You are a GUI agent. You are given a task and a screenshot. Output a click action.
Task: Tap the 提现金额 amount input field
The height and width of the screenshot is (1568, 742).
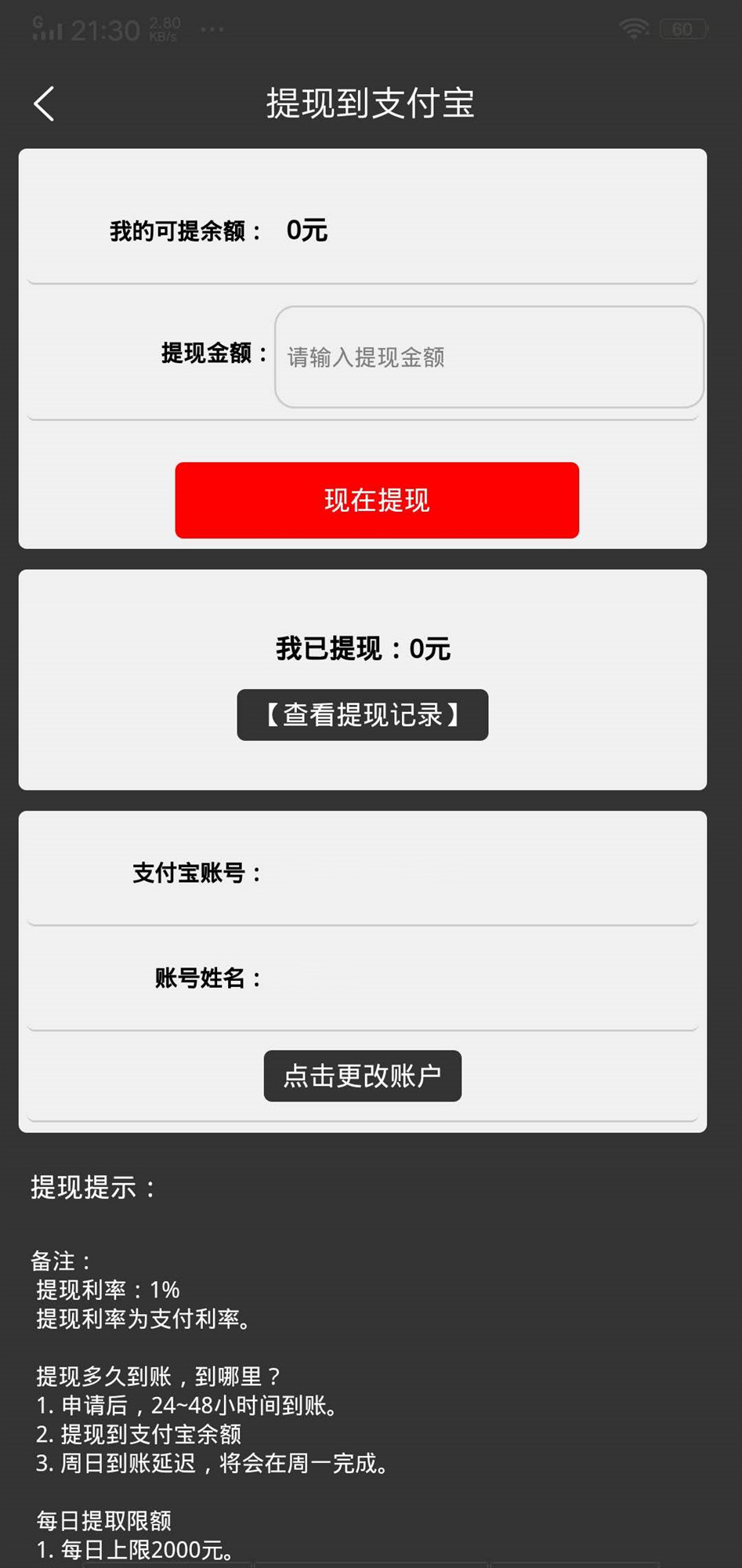coord(489,358)
